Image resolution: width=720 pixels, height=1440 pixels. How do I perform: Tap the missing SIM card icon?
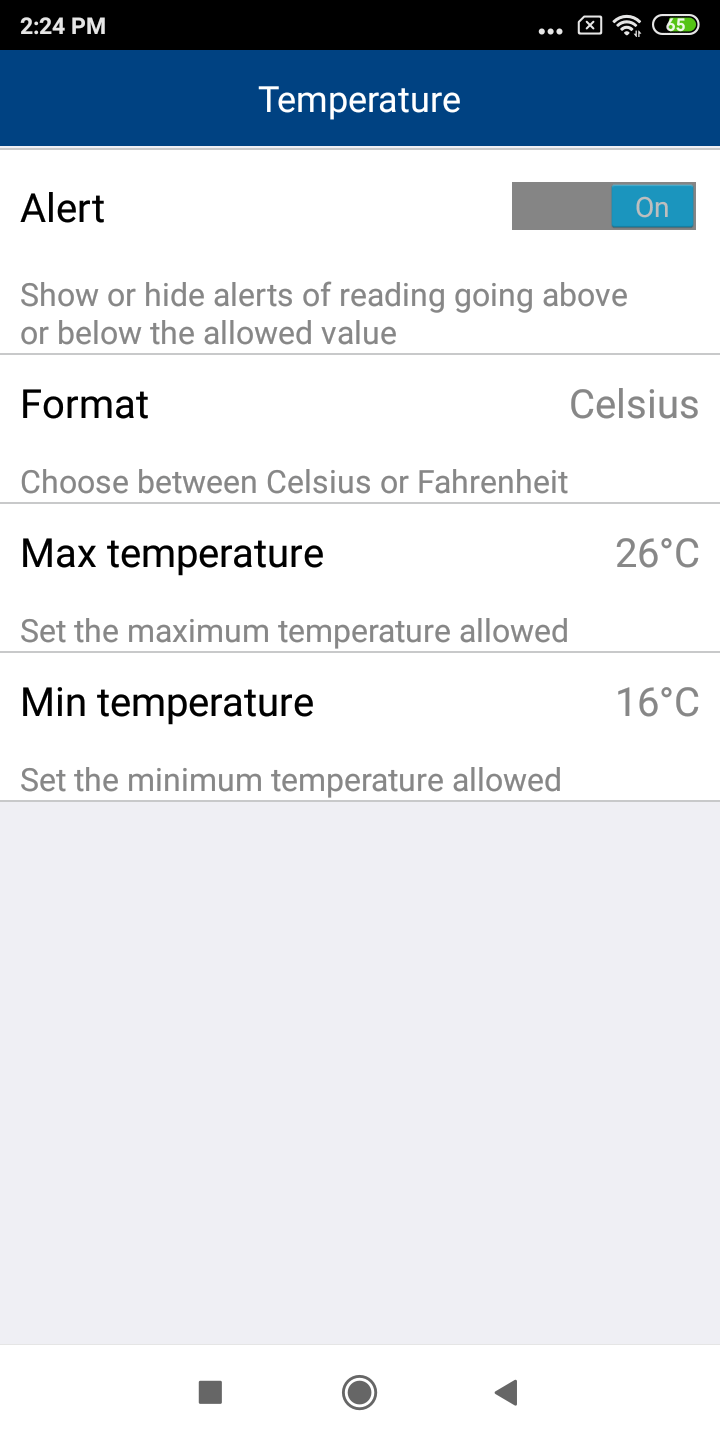pos(590,27)
